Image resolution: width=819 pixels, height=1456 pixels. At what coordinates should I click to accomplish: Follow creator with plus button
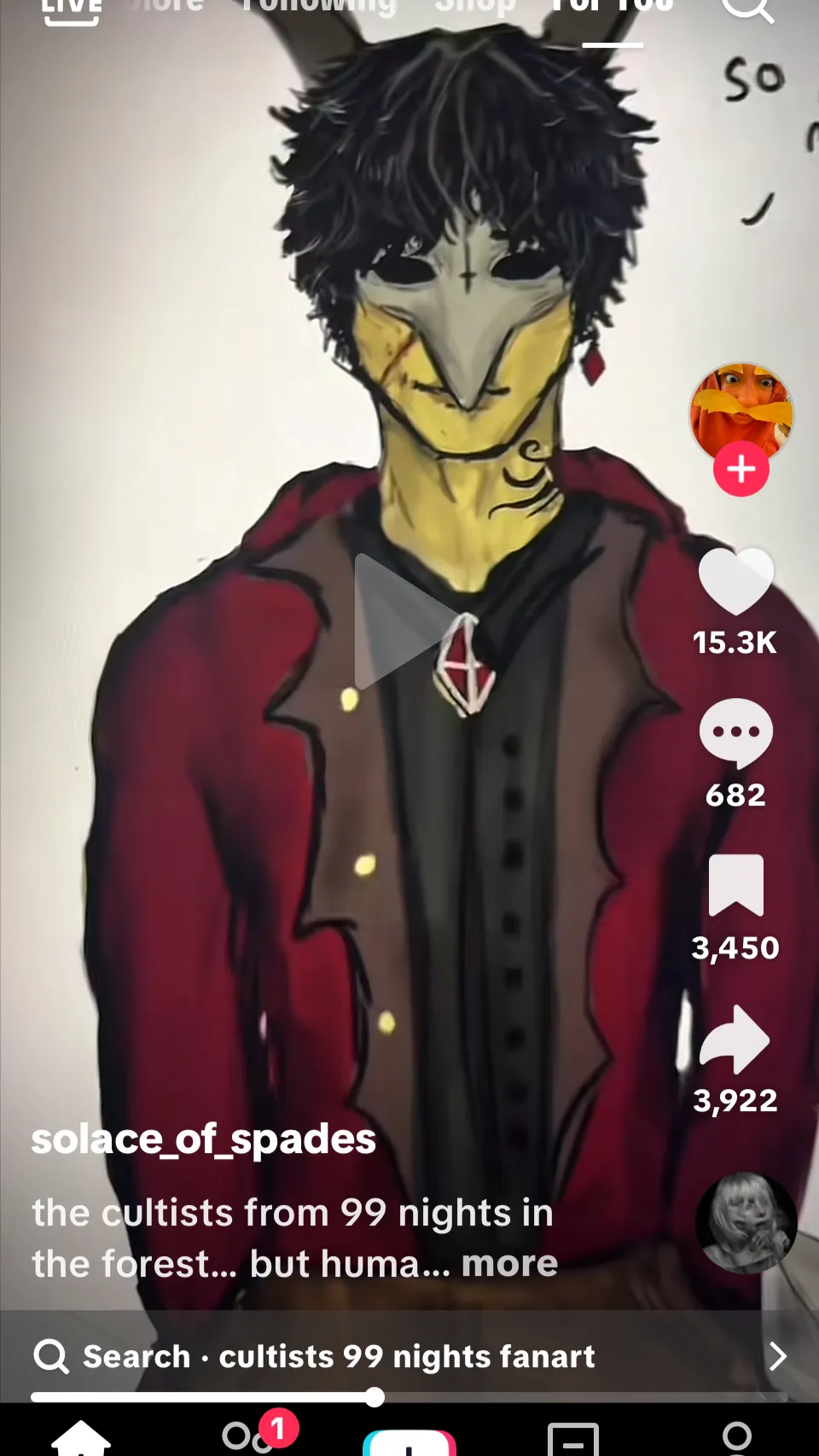click(x=741, y=469)
